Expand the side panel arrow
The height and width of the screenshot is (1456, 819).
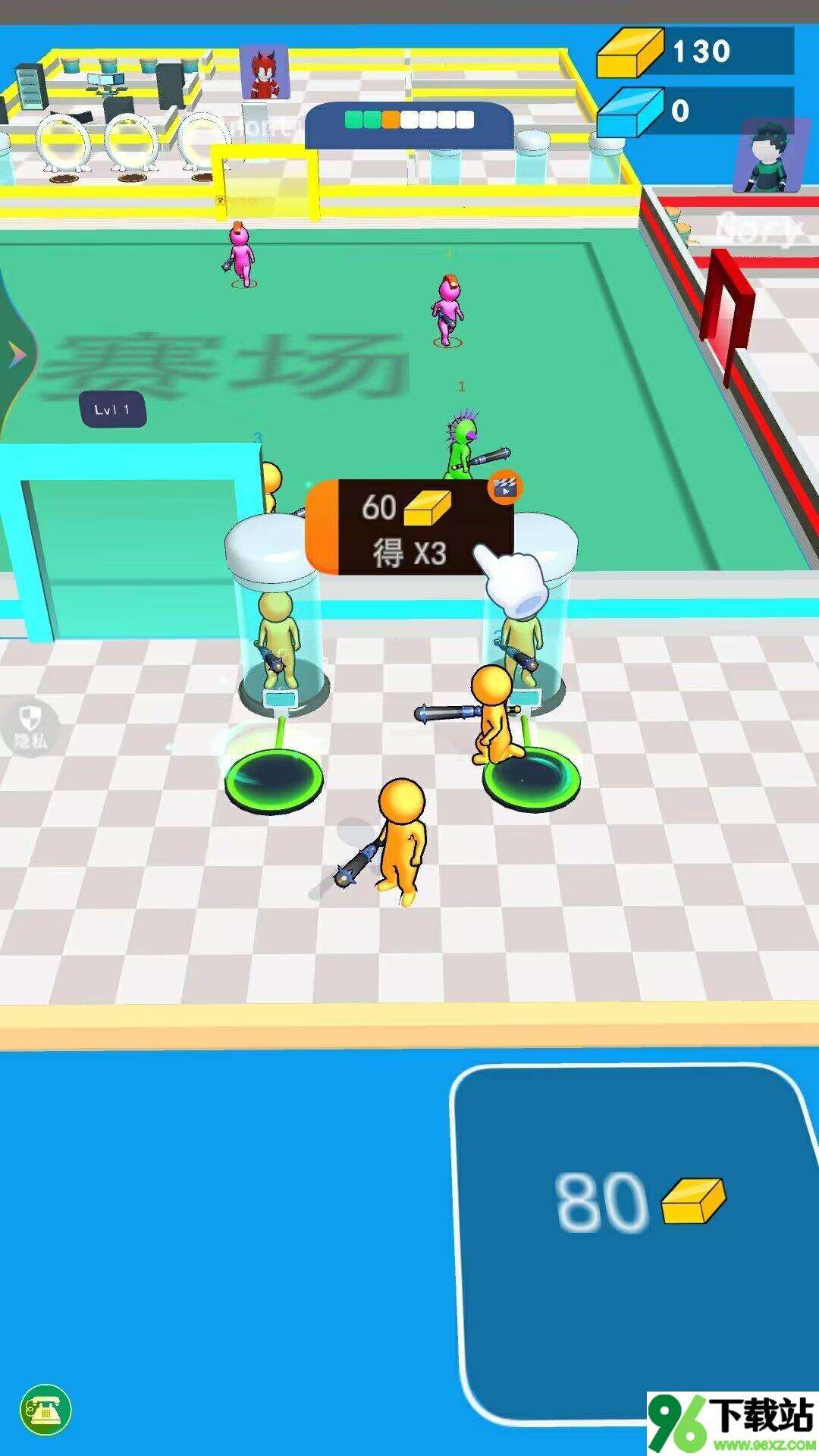pyautogui.click(x=17, y=354)
